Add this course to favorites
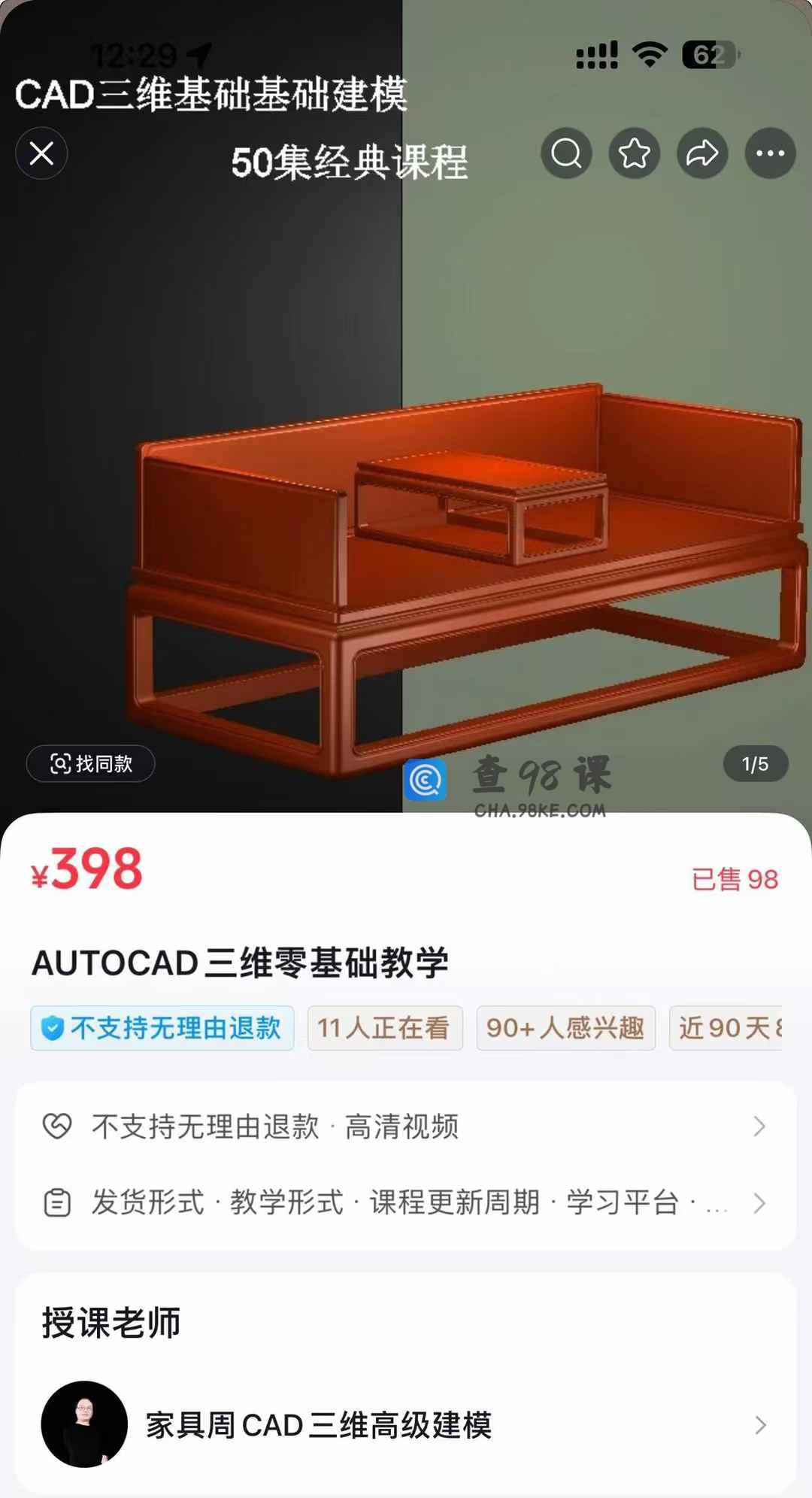Image resolution: width=812 pixels, height=1498 pixels. click(634, 153)
